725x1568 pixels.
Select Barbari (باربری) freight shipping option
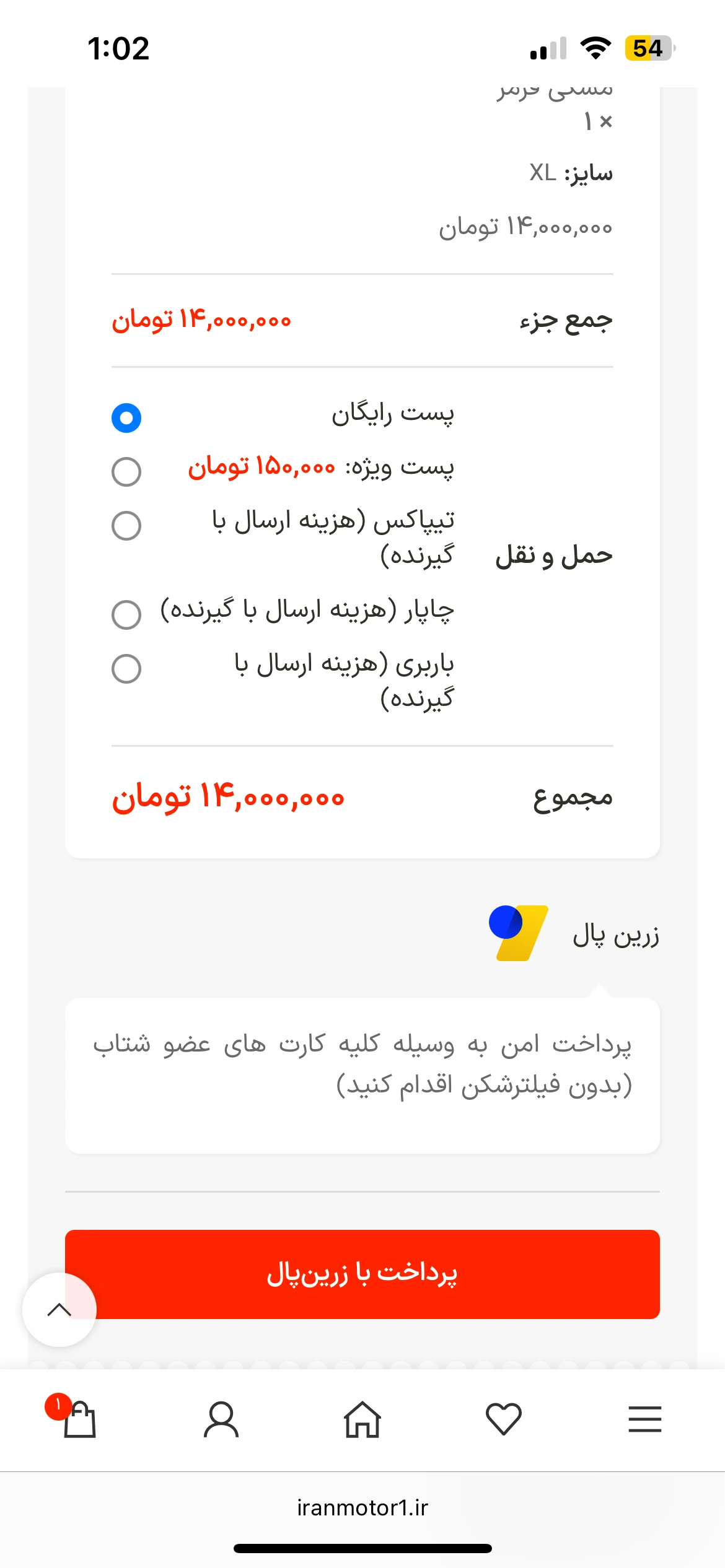126,669
